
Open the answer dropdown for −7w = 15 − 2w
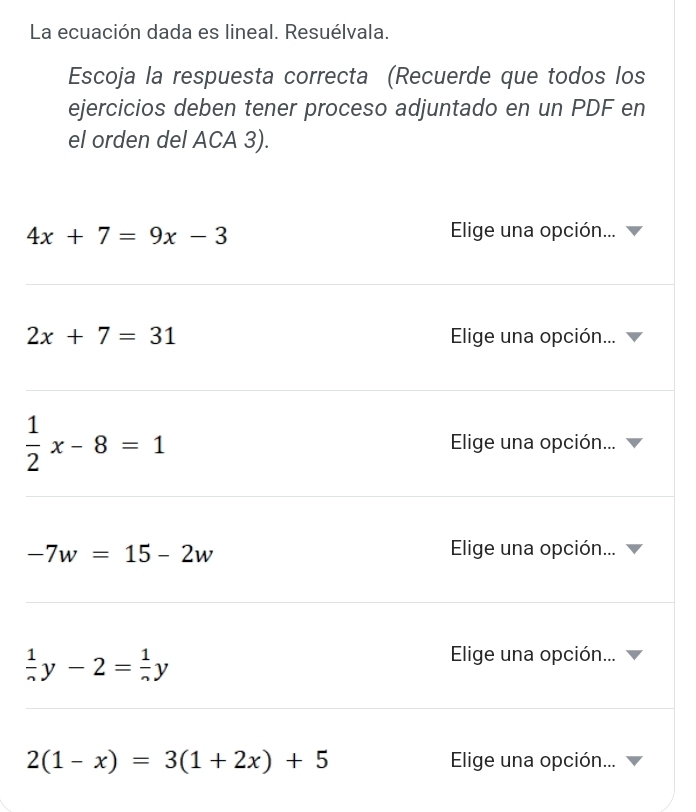click(x=546, y=548)
